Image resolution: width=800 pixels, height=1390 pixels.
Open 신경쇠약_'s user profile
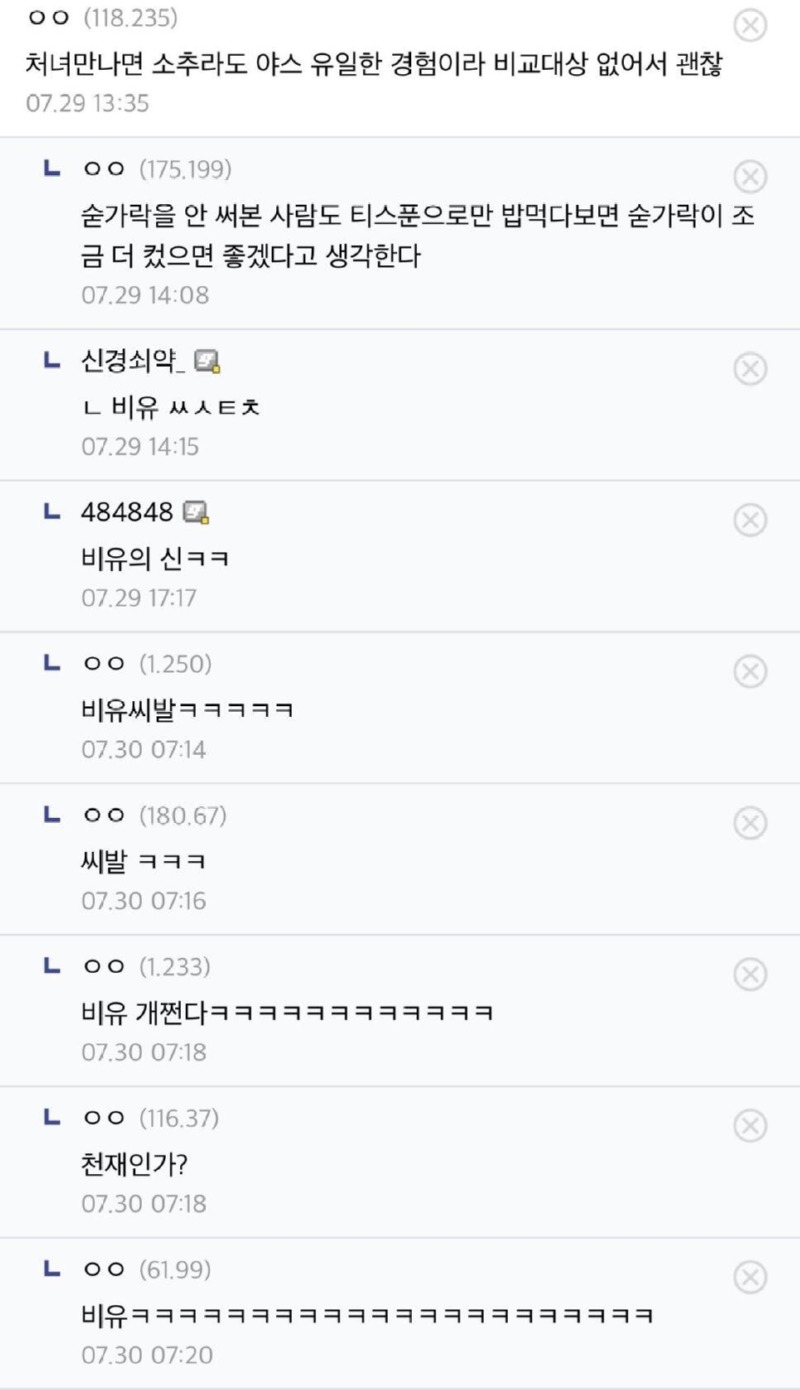point(134,361)
